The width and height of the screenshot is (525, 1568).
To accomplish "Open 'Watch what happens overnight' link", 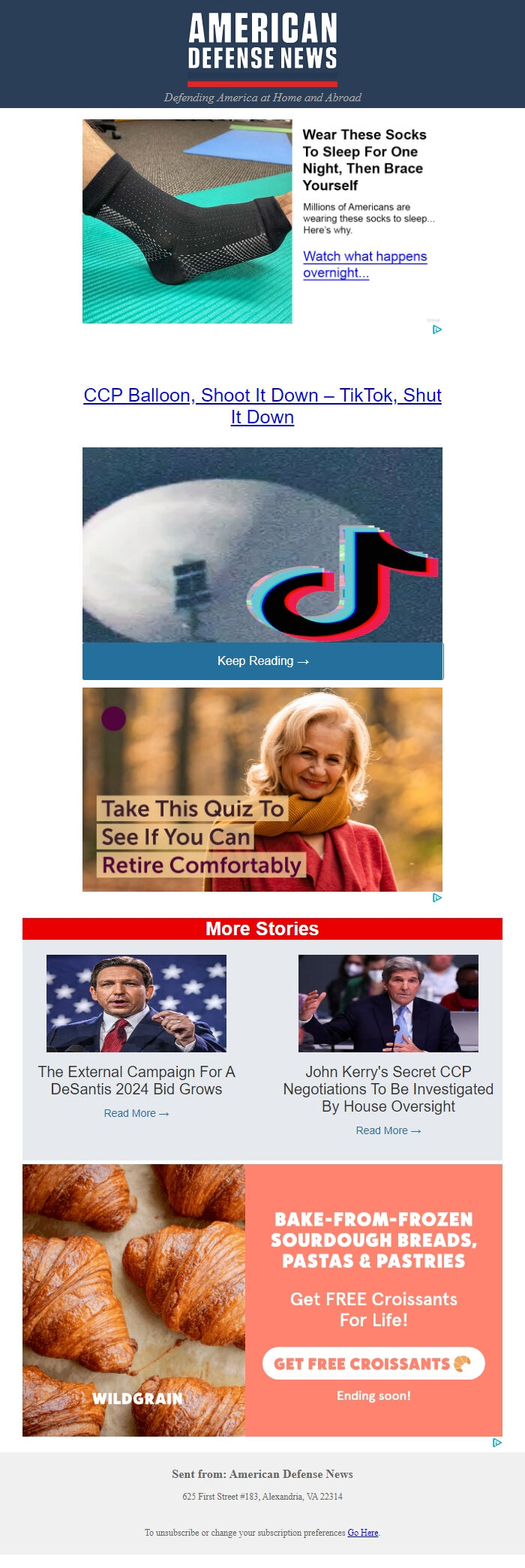I will [x=364, y=264].
